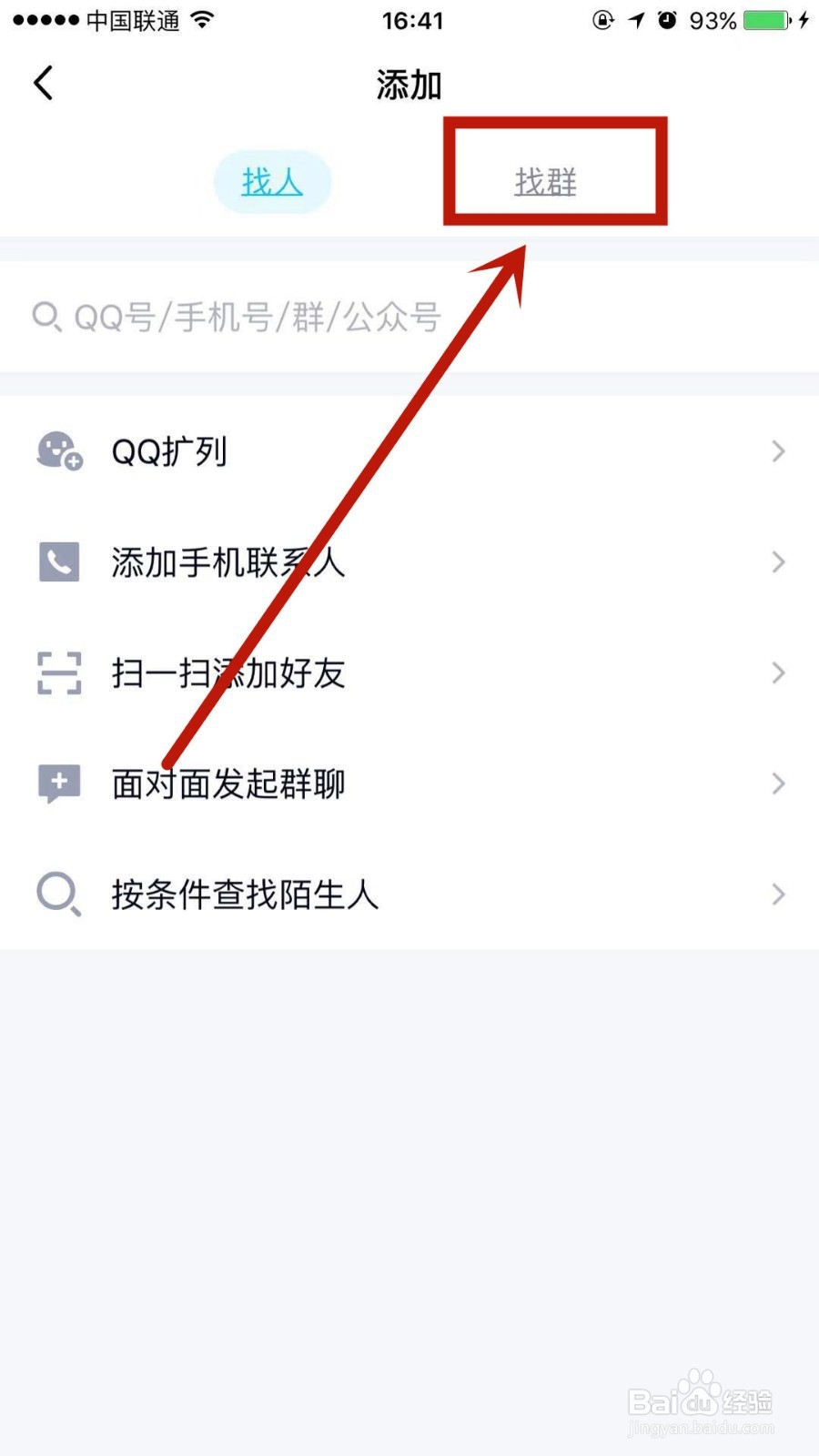The image size is (819, 1456).
Task: Expand the QQ扩列 row via its chevron
Action: (x=778, y=451)
